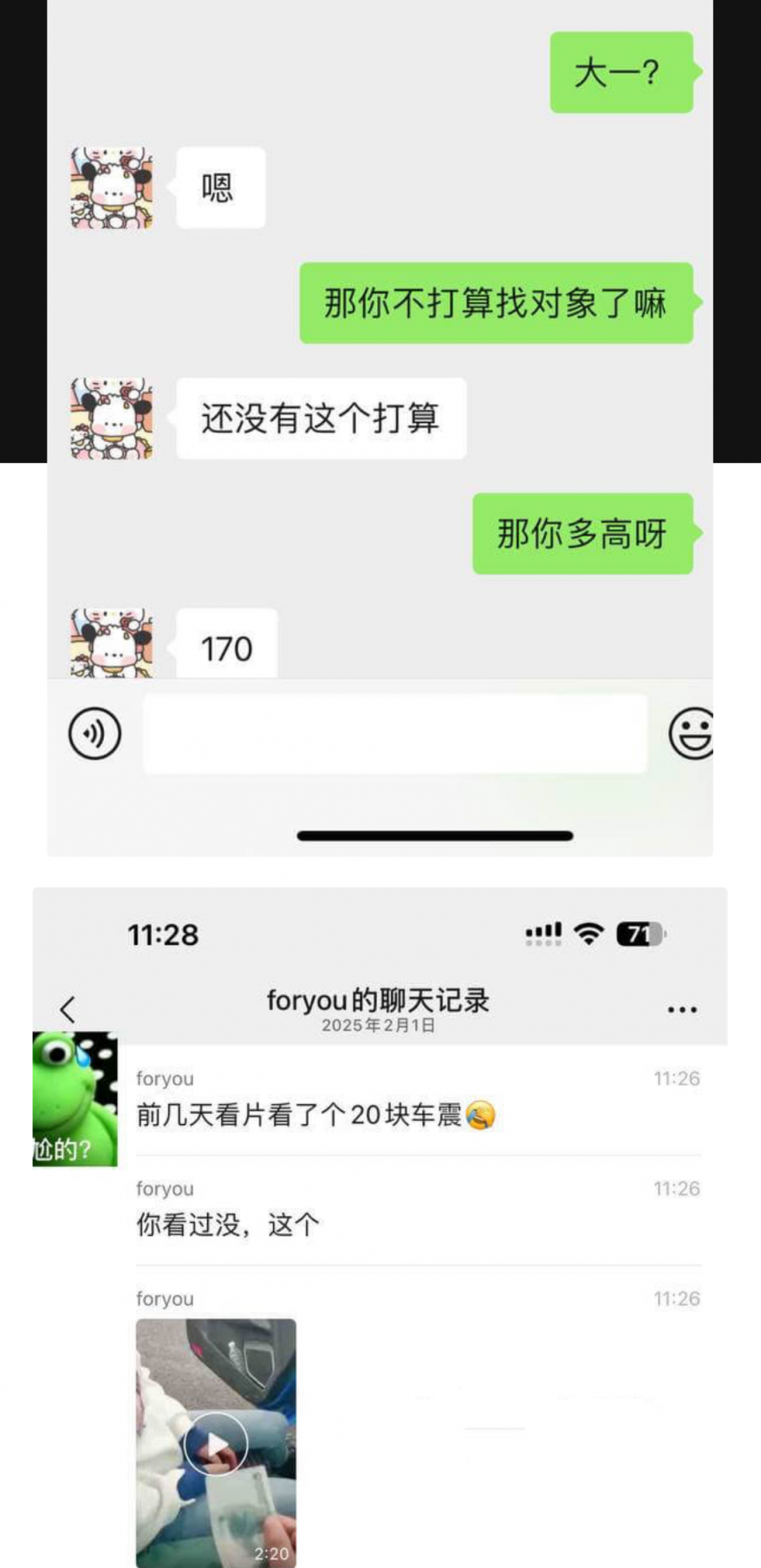Tap the message text input field
761x1568 pixels.
point(395,732)
